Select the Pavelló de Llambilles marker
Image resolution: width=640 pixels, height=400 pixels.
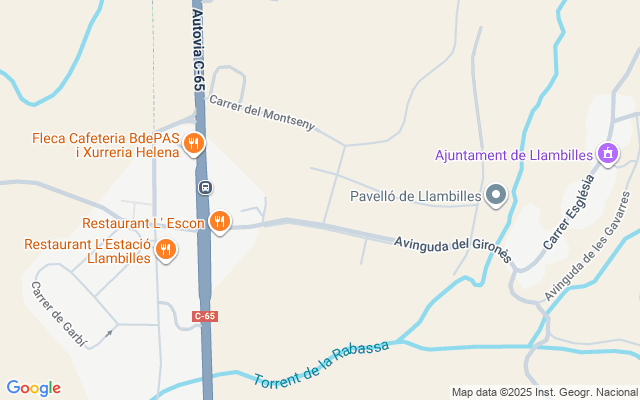click(496, 195)
